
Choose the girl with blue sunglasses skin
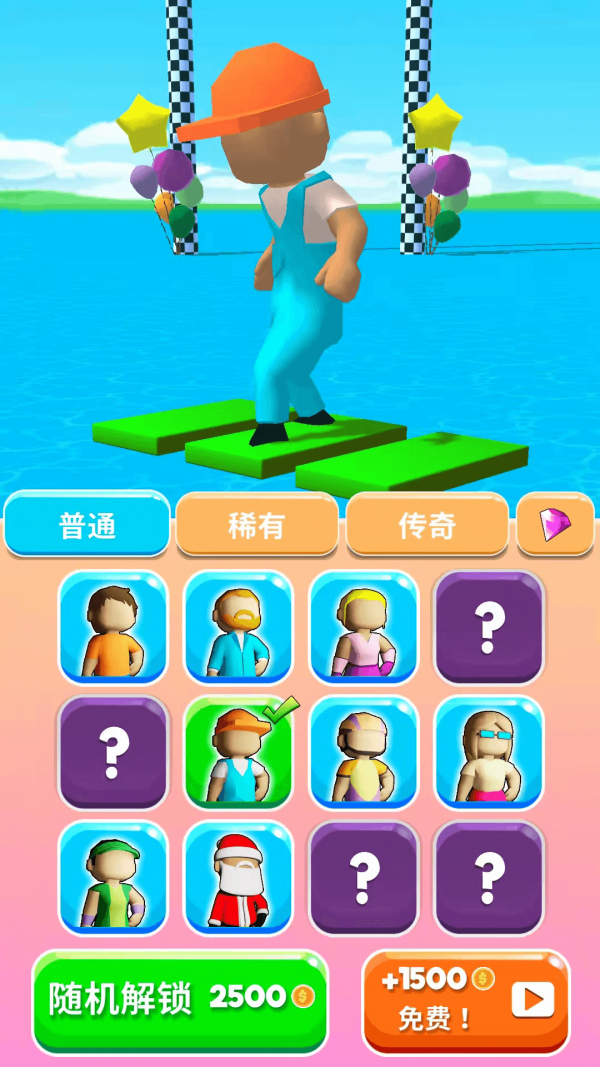coord(489,752)
